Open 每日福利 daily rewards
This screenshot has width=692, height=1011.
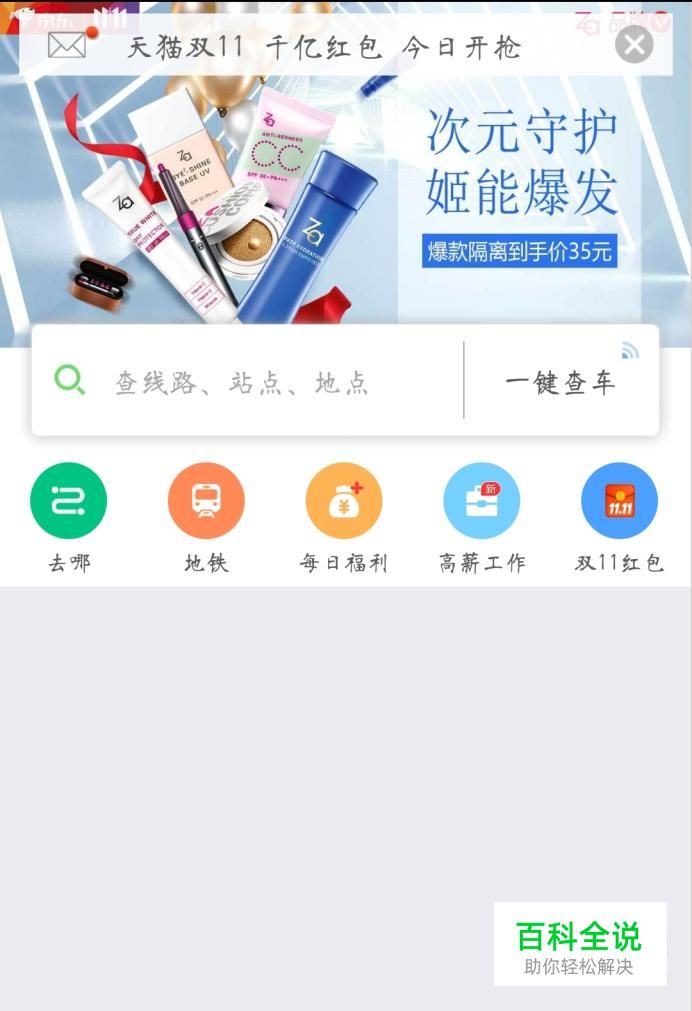pyautogui.click(x=344, y=501)
